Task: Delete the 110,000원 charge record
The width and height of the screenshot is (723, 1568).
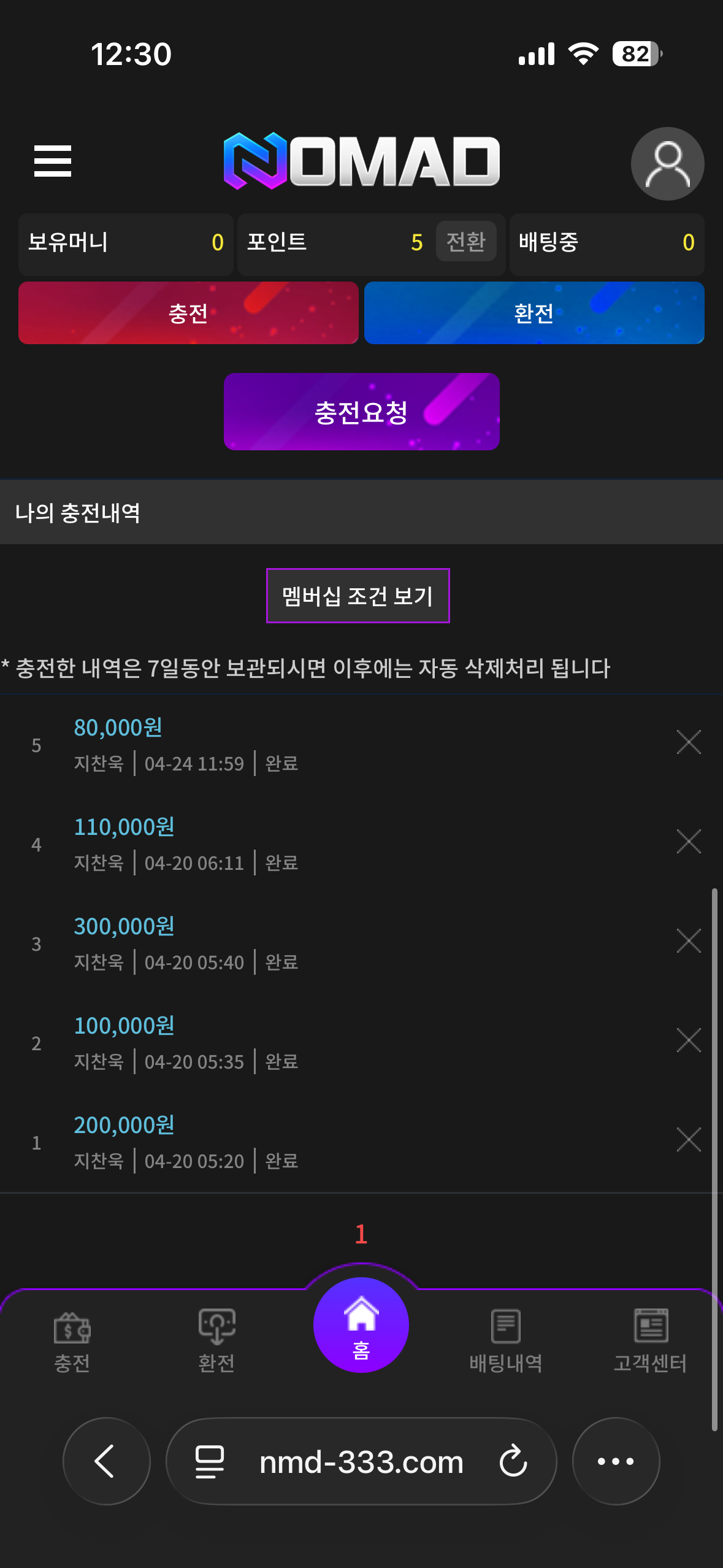Action: [x=688, y=842]
